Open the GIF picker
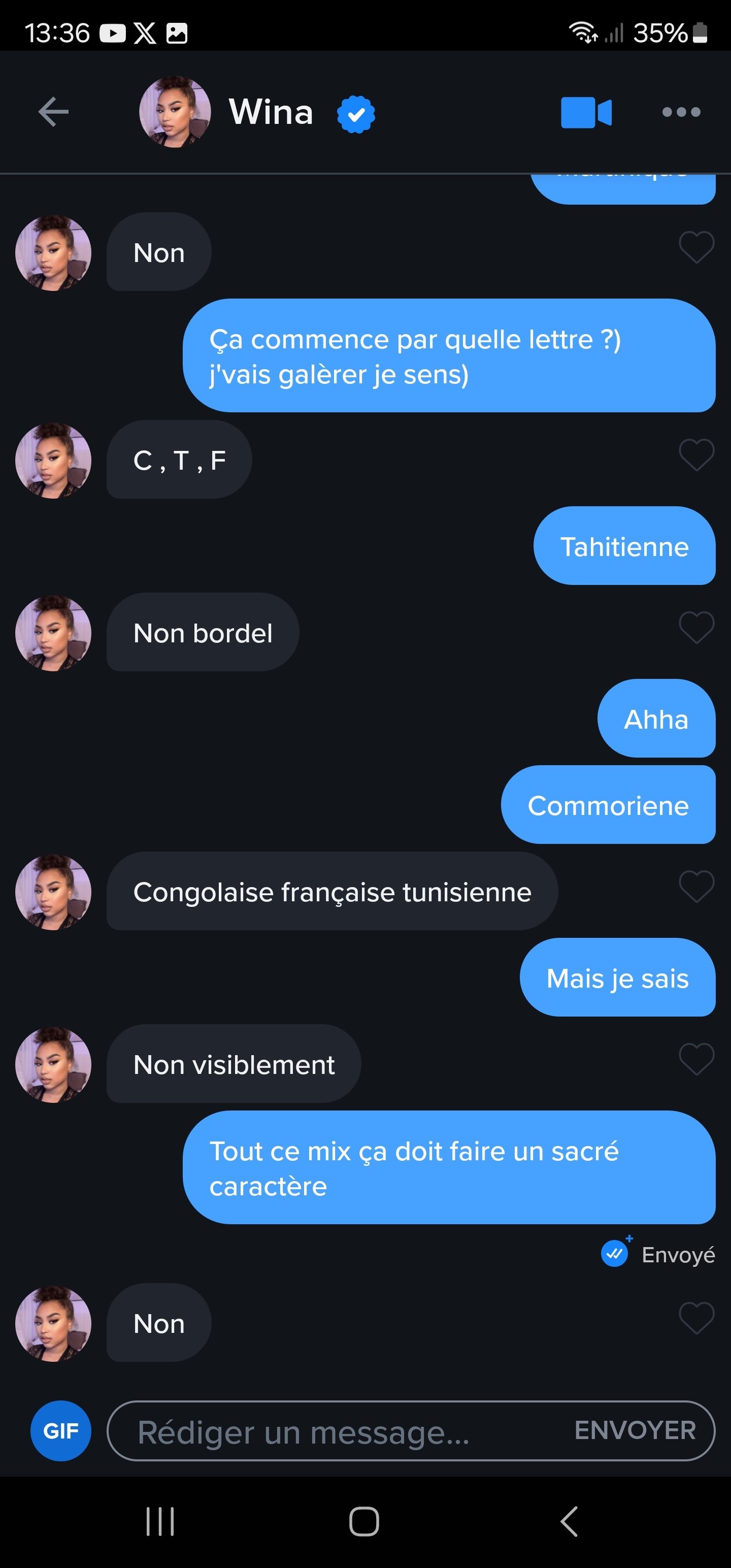731x1568 pixels. pos(61,1431)
